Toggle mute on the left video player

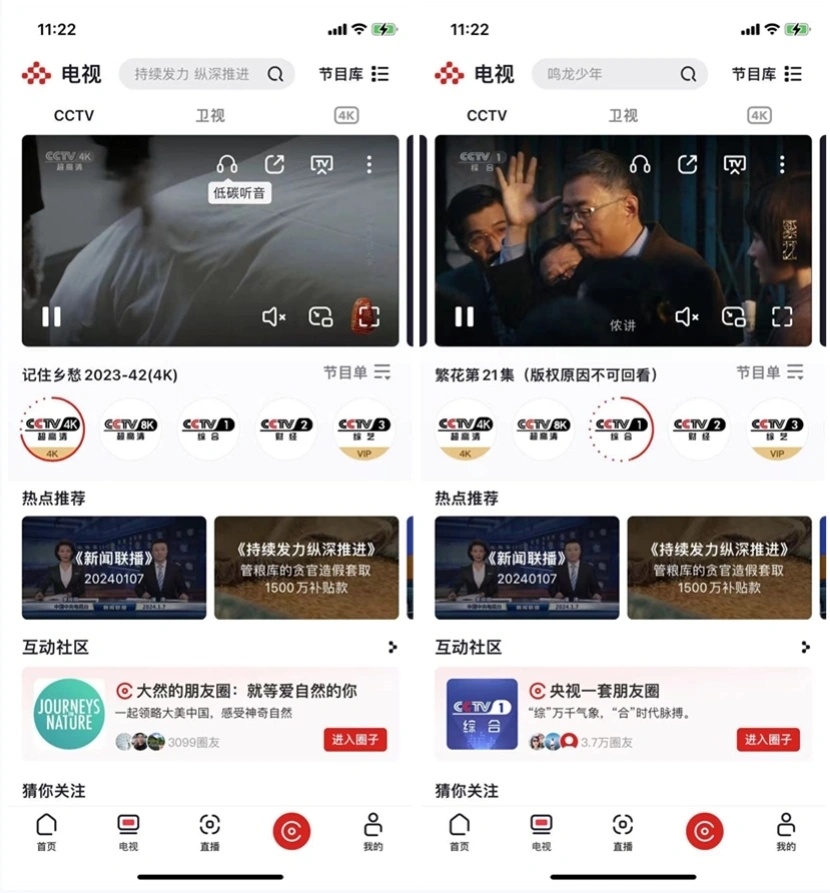(x=273, y=315)
